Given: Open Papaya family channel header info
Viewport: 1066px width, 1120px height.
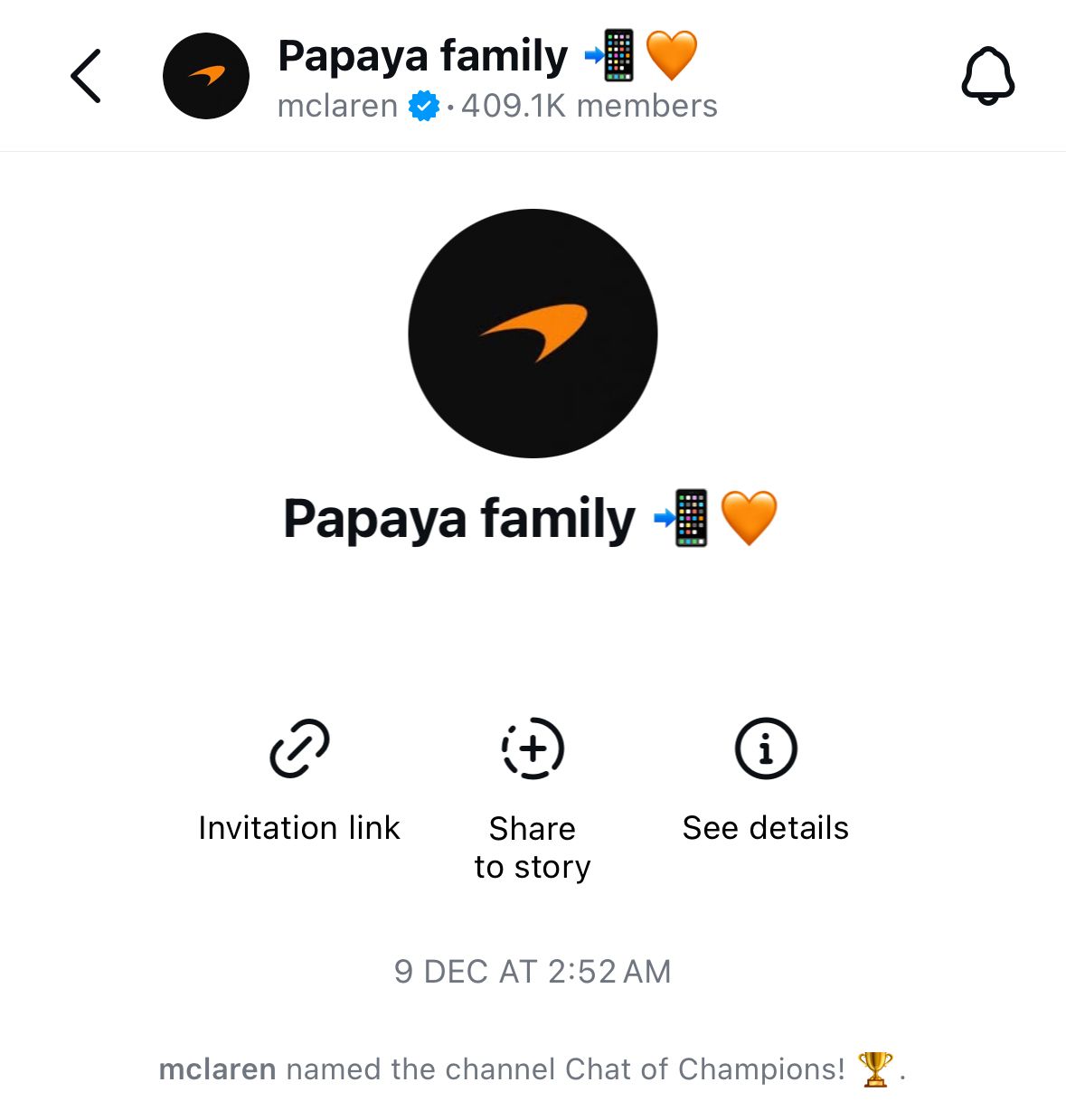Looking at the screenshot, I should pos(486,76).
